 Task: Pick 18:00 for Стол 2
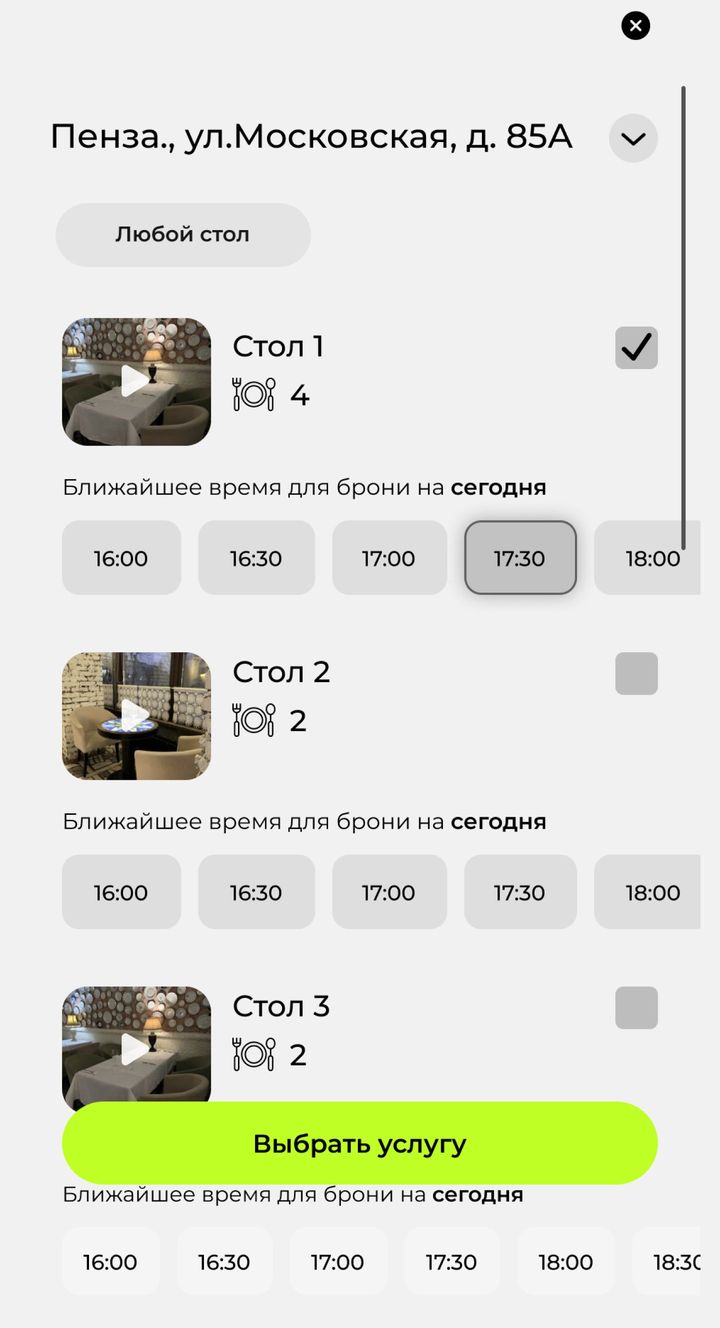[x=653, y=892]
